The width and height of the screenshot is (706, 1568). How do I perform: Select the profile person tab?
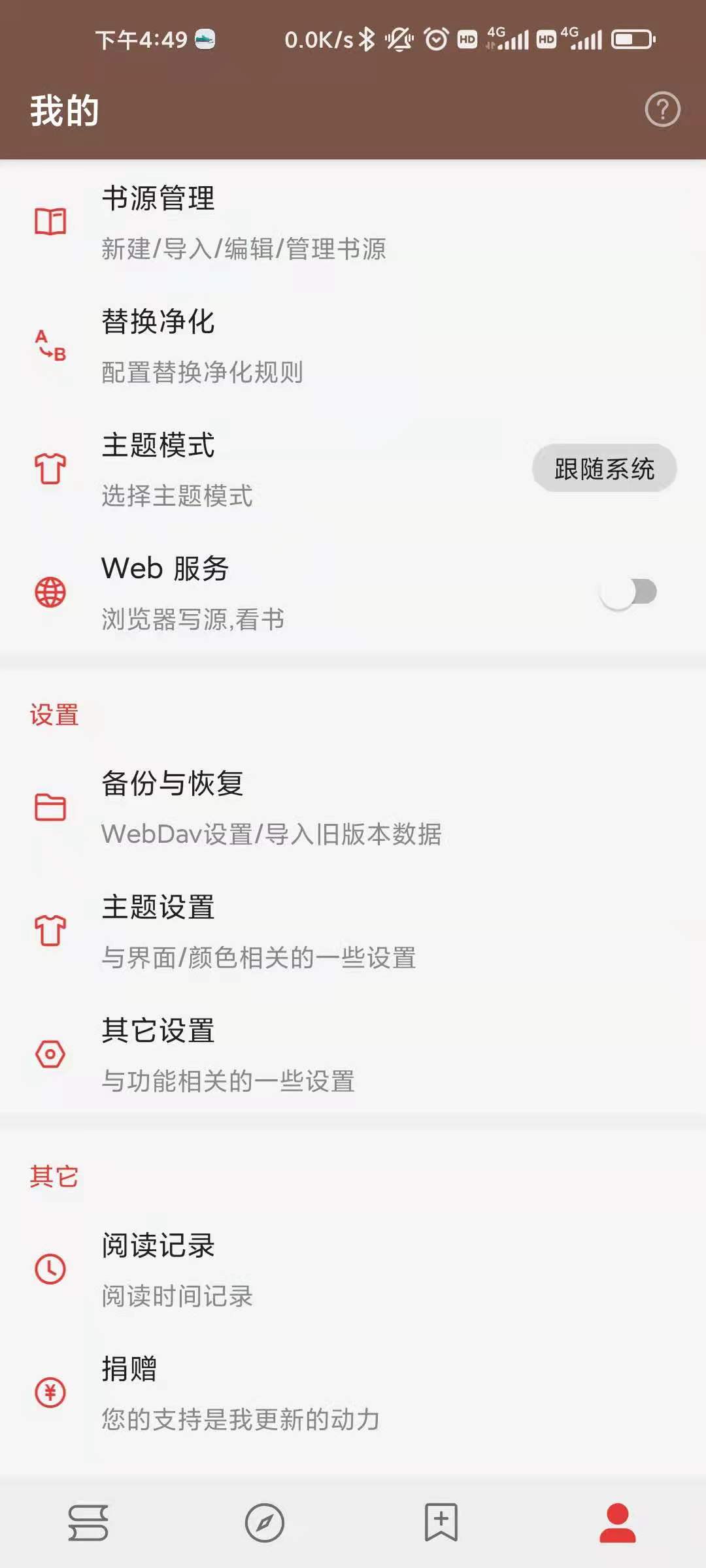pyautogui.click(x=618, y=1522)
